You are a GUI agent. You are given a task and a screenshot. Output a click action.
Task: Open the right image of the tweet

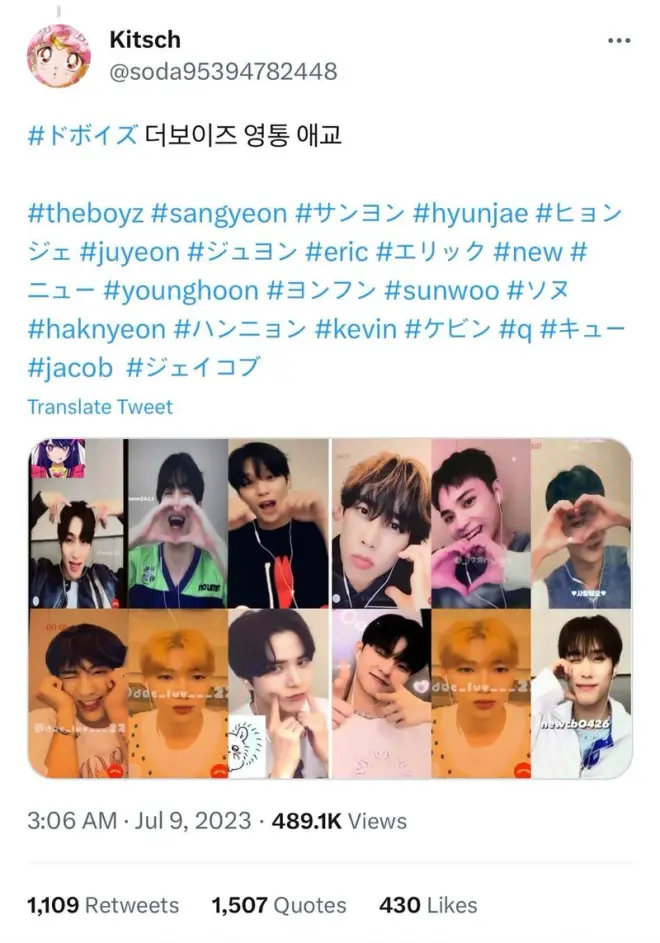(482, 608)
